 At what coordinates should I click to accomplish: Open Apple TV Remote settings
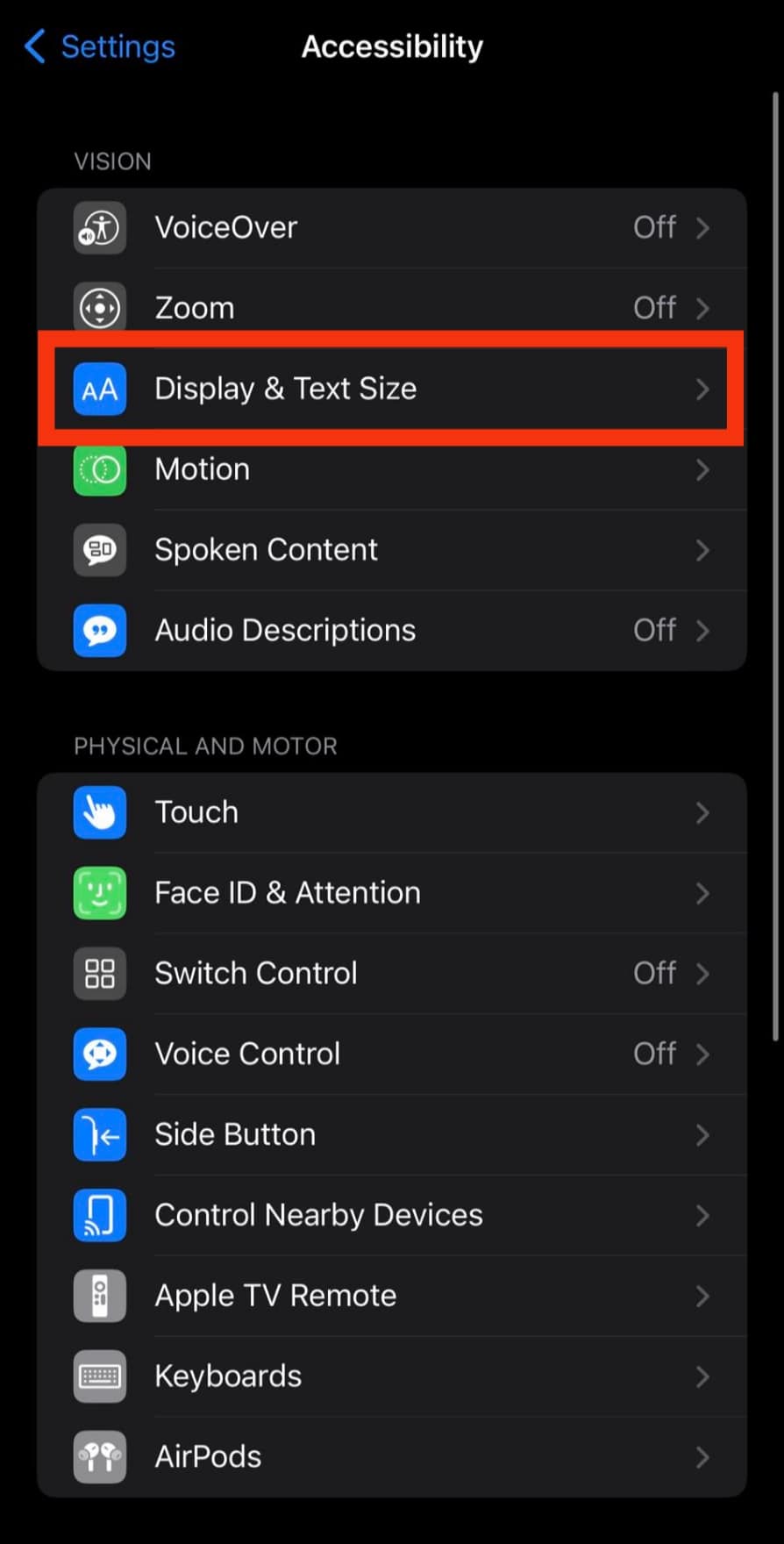[391, 1296]
